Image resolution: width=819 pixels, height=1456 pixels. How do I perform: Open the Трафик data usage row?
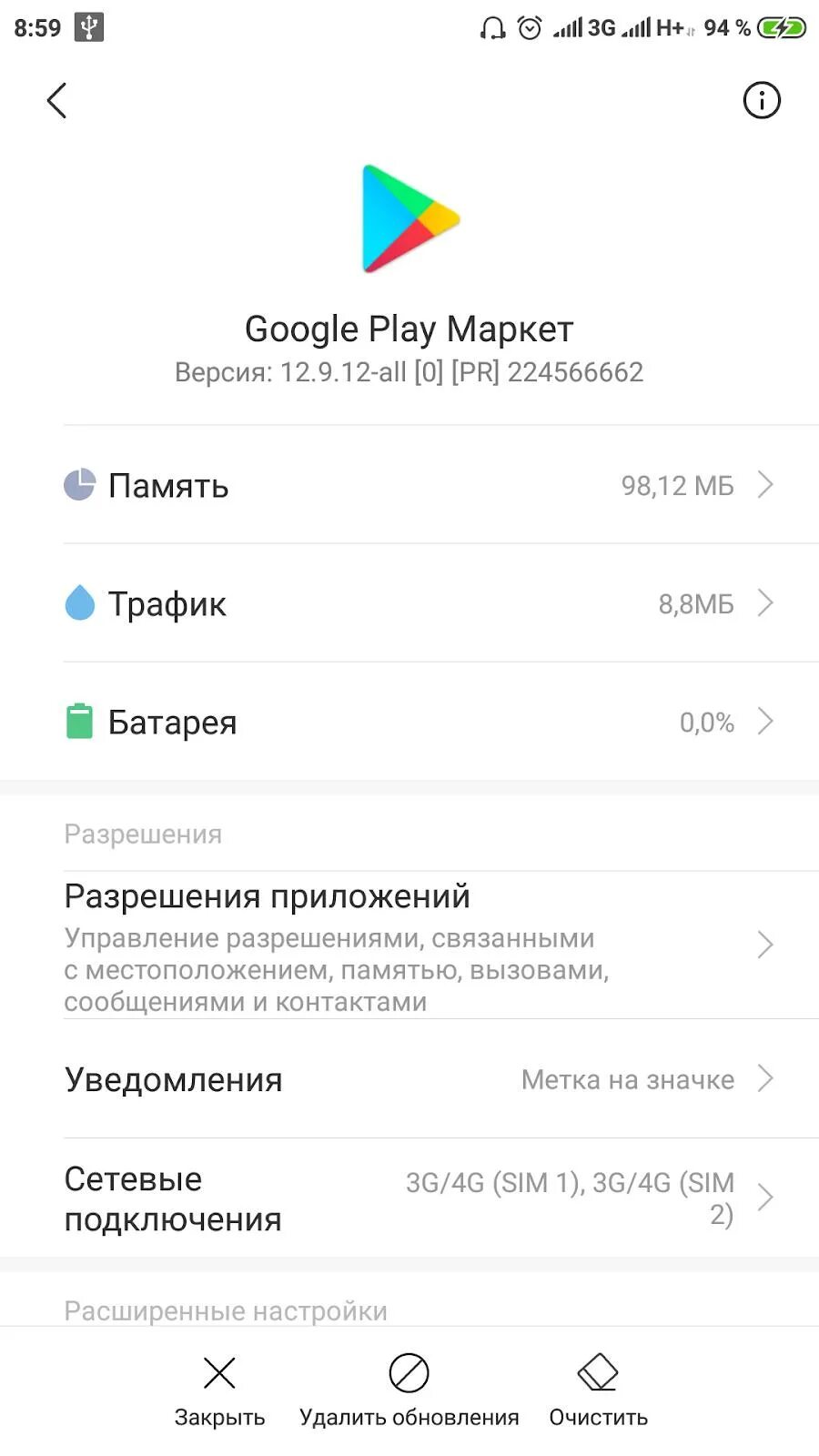419,603
